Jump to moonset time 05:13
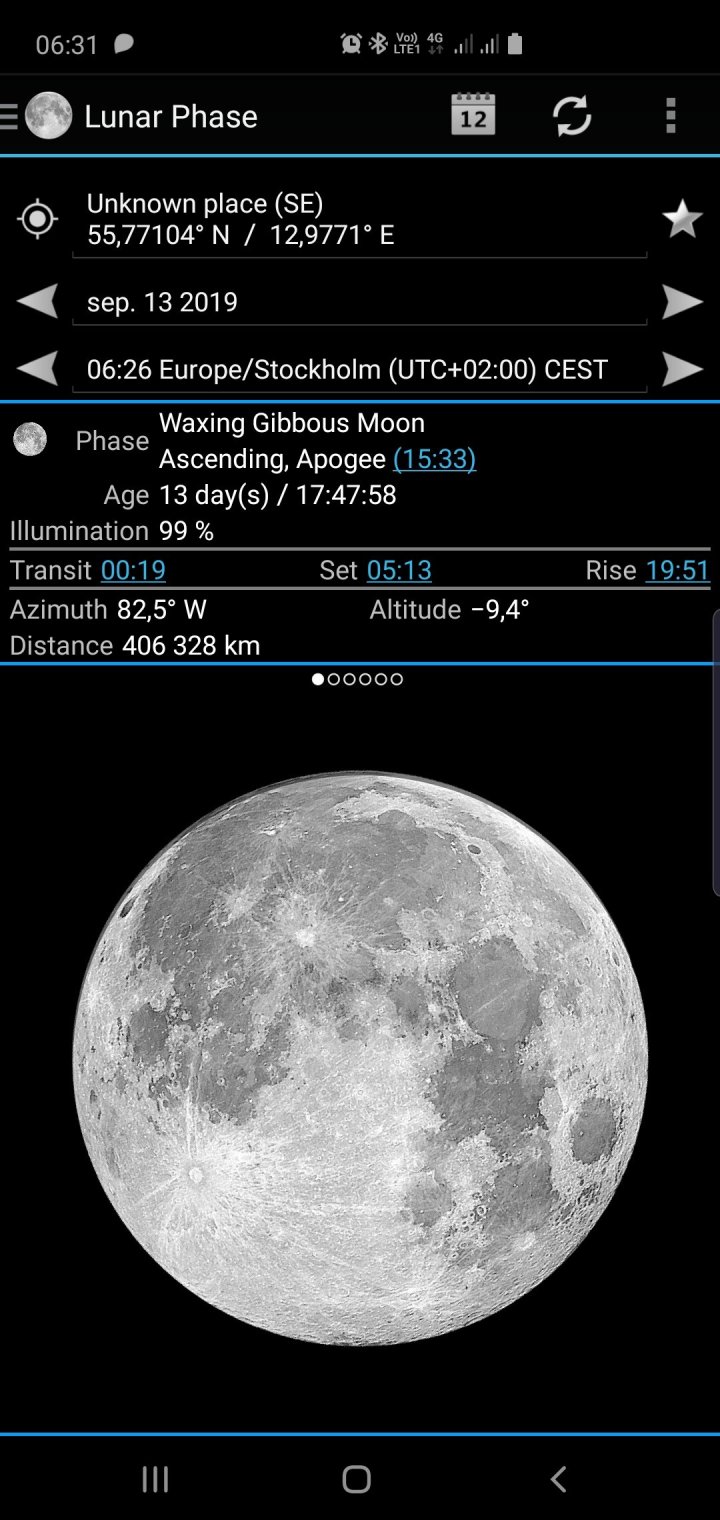This screenshot has height=1520, width=720. [x=399, y=570]
